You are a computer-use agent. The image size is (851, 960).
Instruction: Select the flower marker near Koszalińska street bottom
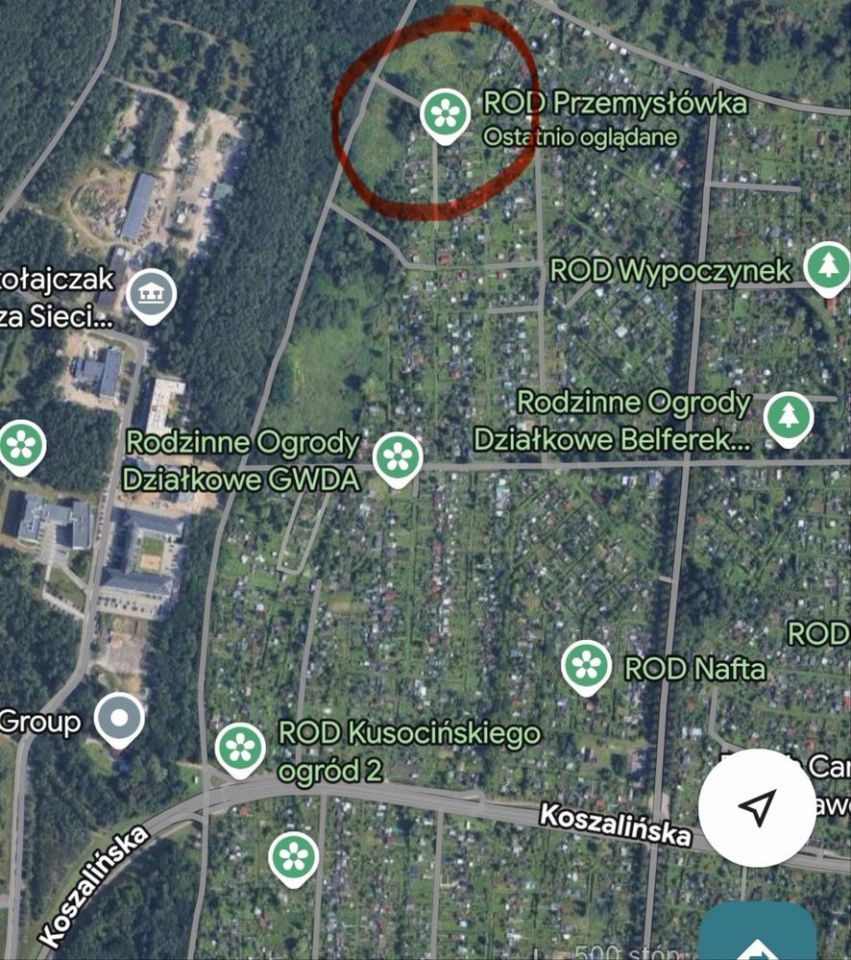click(x=295, y=857)
